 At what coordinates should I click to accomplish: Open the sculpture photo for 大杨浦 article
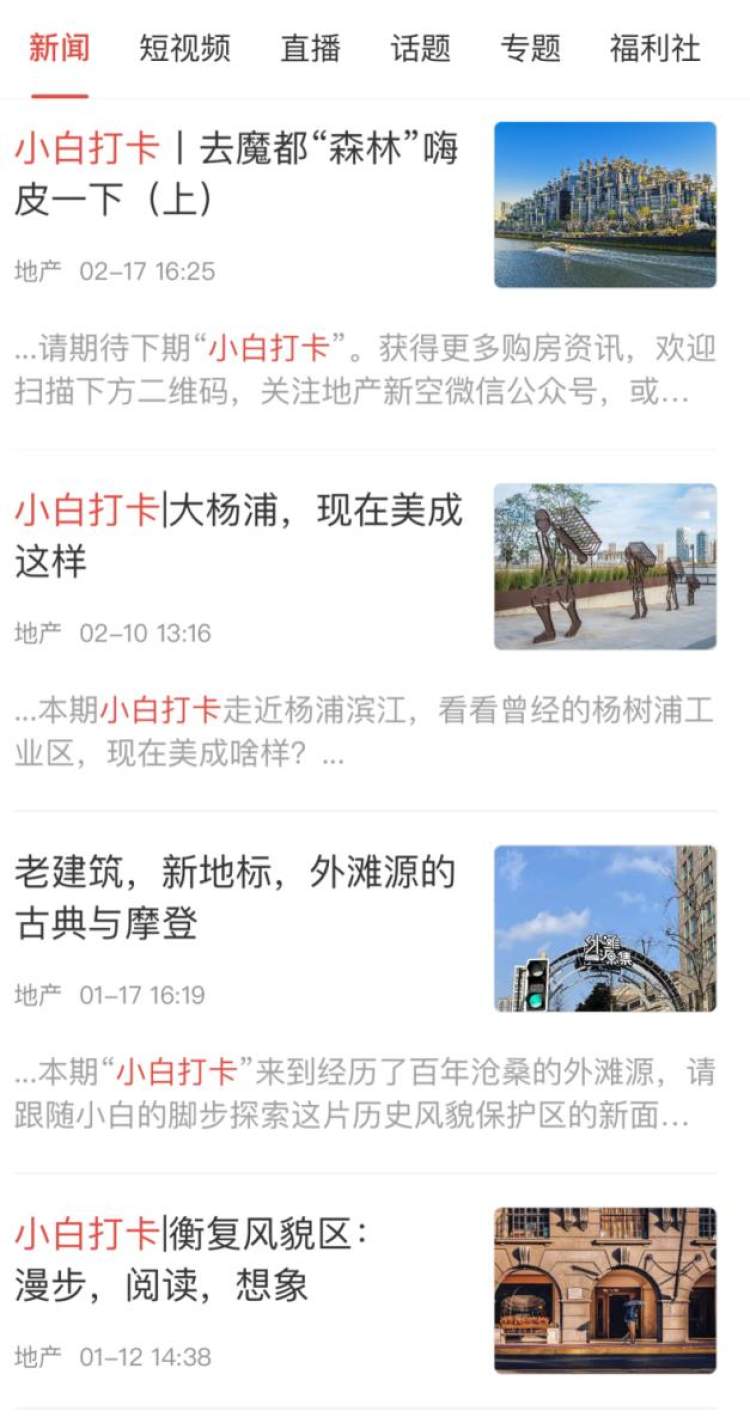(x=605, y=567)
